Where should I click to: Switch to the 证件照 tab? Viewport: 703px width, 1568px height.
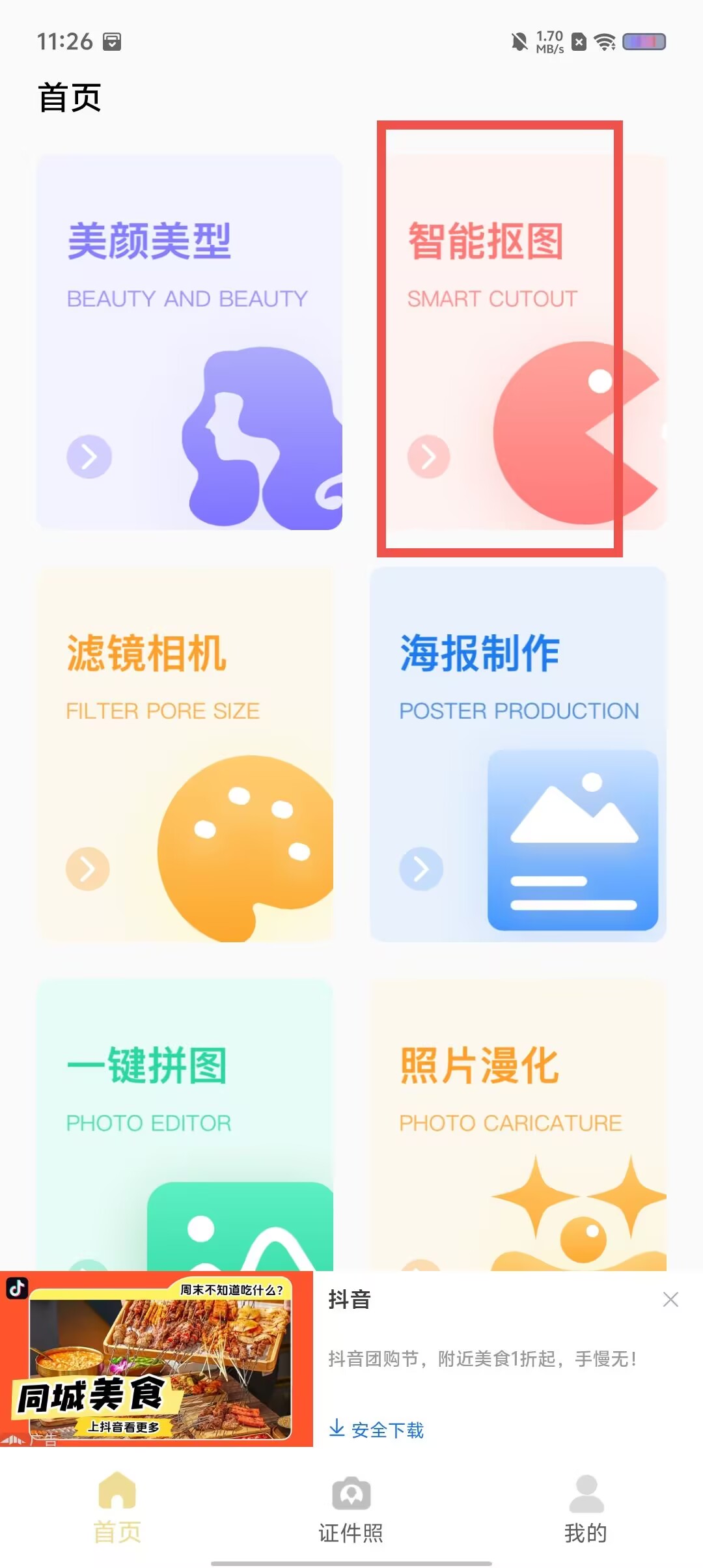point(351,1509)
